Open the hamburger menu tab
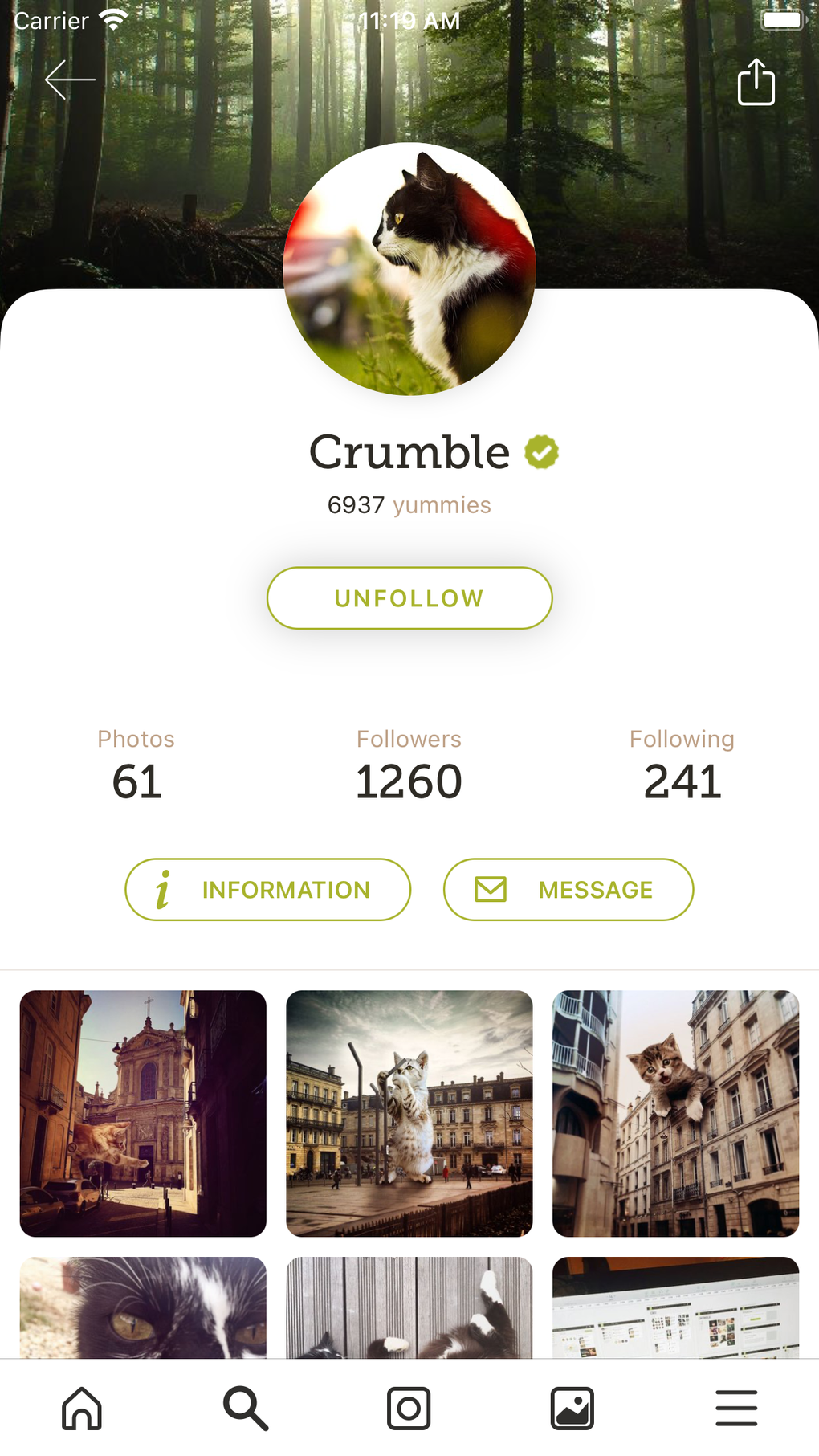The width and height of the screenshot is (819, 1456). point(736,1408)
